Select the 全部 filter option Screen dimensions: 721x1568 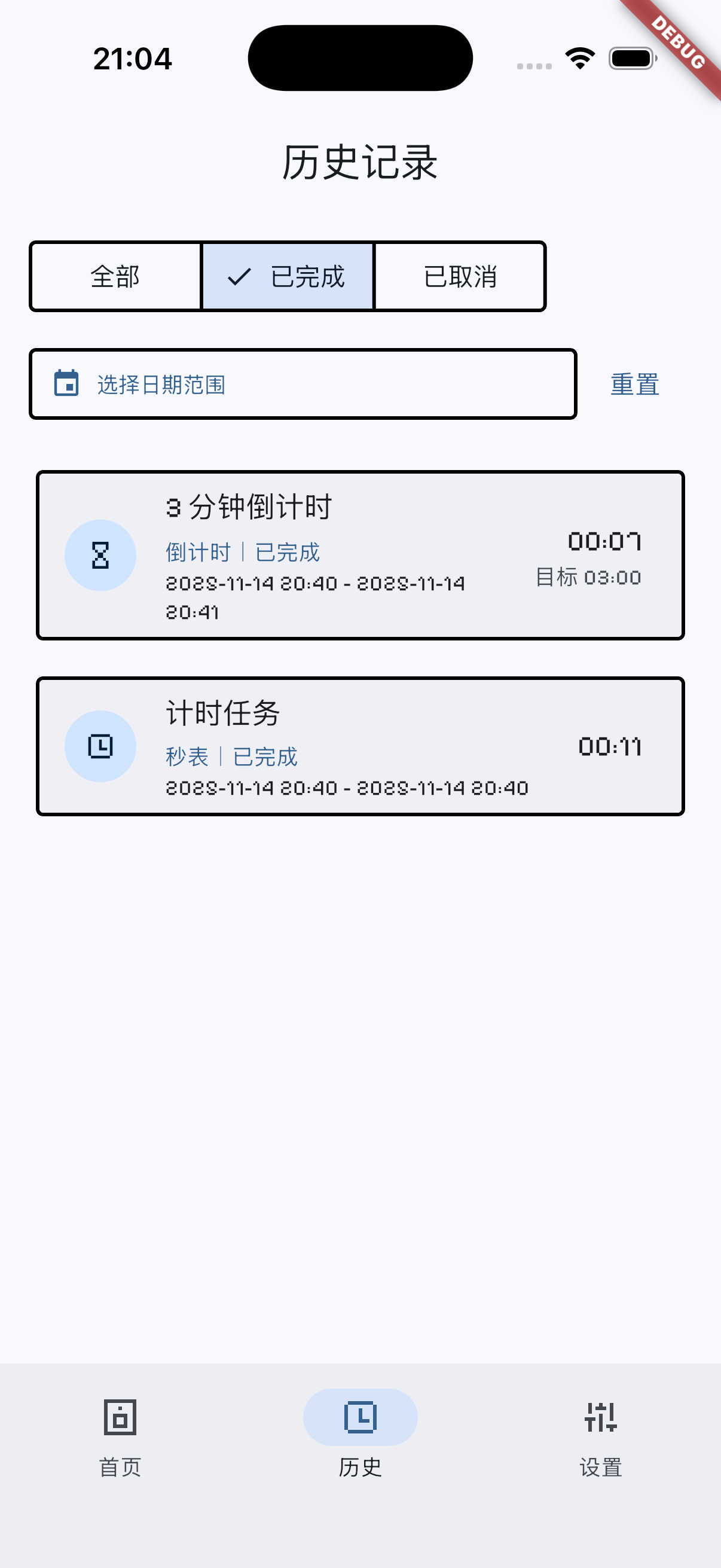click(x=115, y=277)
